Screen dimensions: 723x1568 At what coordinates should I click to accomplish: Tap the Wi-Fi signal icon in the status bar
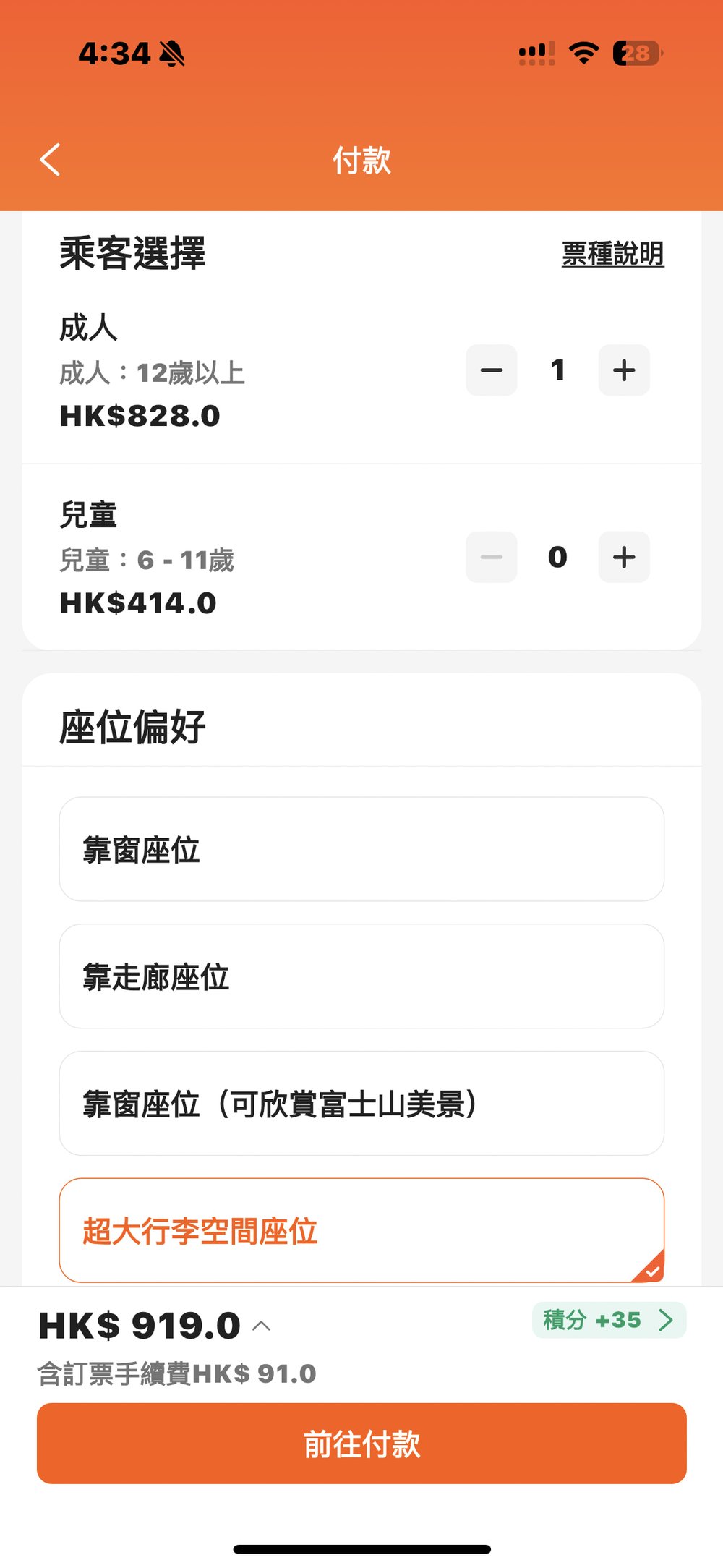point(583,52)
